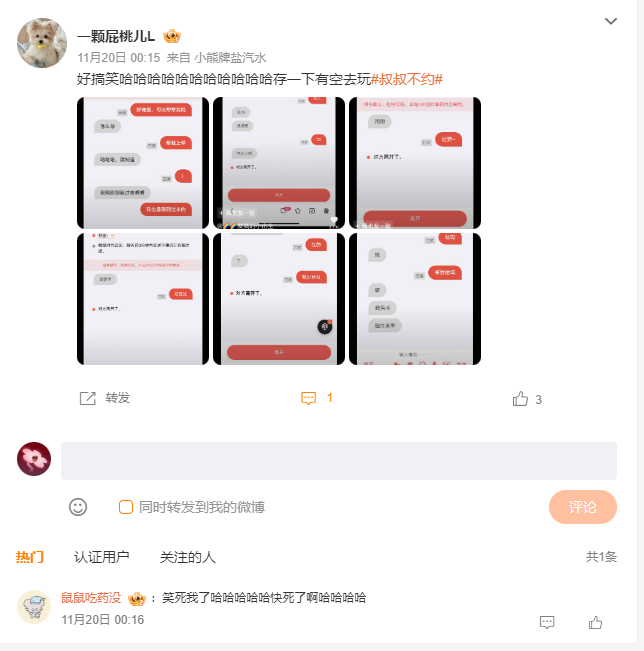Open 一颗屁桃儿L's profile avatar
The width and height of the screenshot is (644, 651).
pyautogui.click(x=42, y=43)
